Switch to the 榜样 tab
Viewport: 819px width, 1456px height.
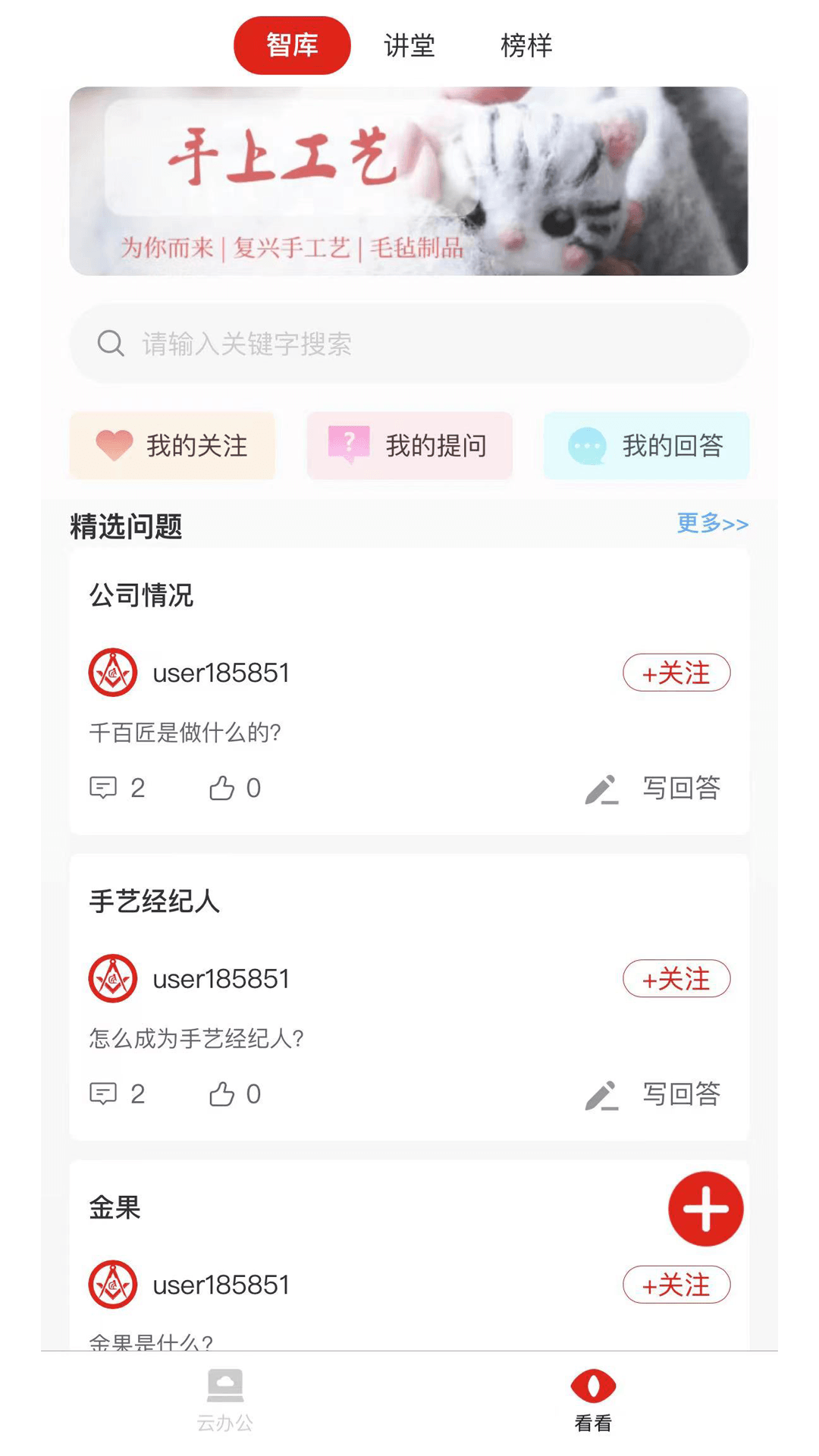[x=526, y=45]
